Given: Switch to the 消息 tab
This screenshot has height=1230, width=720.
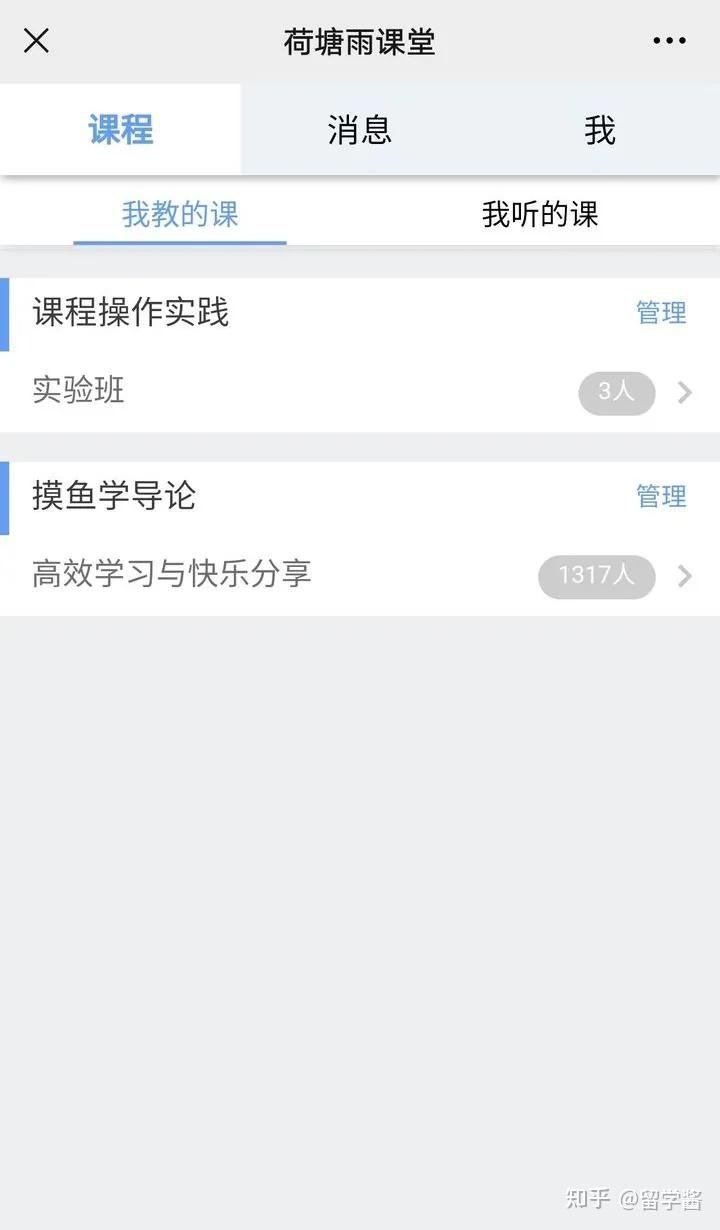Looking at the screenshot, I should 359,130.
